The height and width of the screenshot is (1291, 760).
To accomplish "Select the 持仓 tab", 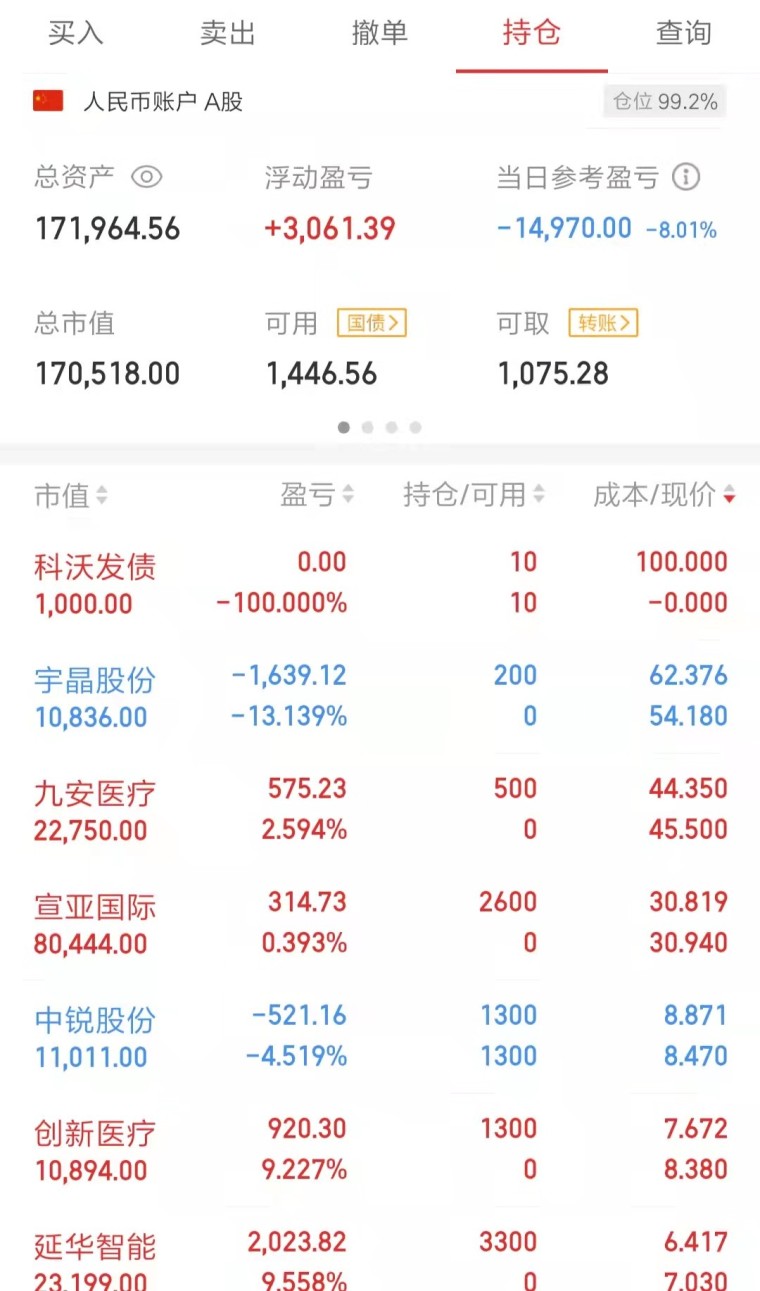I will click(532, 33).
